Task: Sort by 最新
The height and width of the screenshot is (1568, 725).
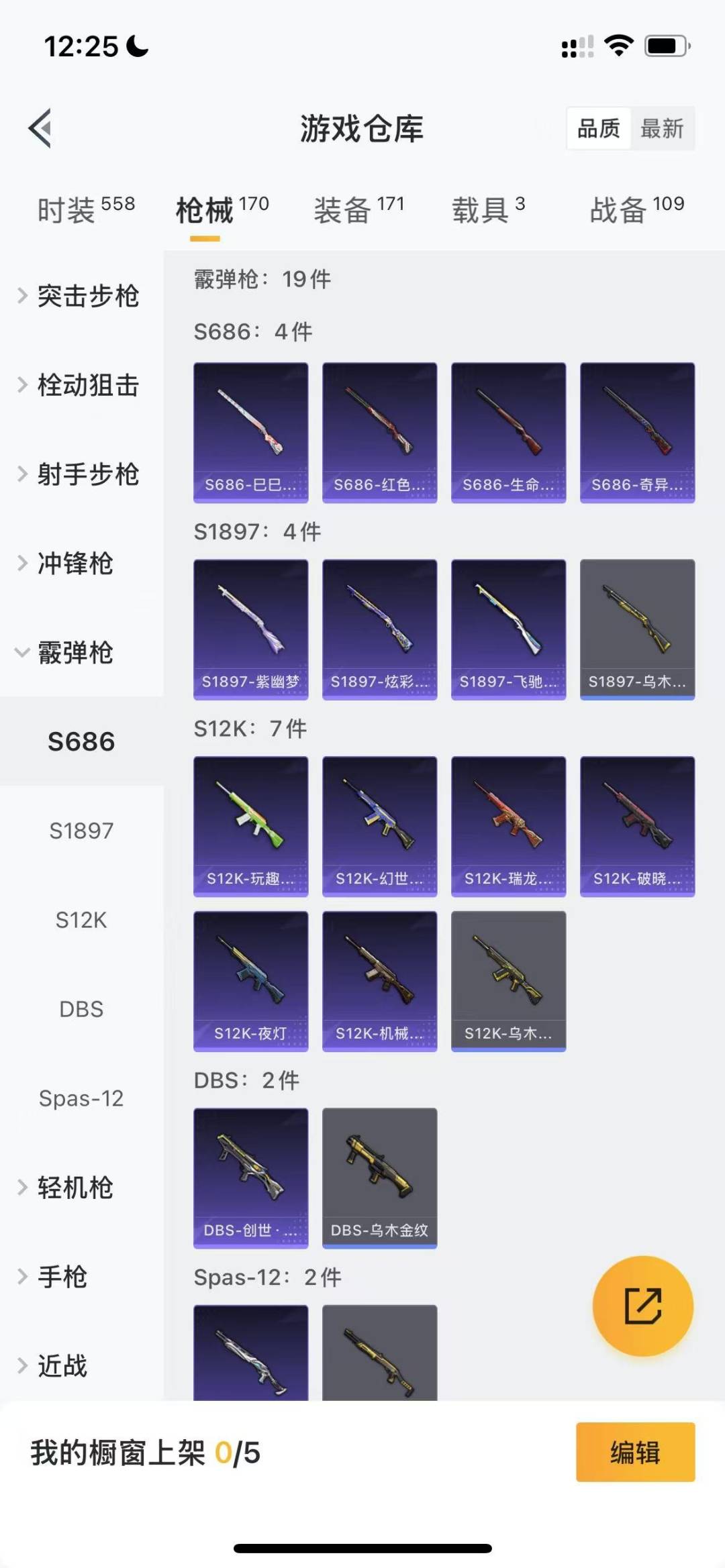Action: [x=661, y=128]
